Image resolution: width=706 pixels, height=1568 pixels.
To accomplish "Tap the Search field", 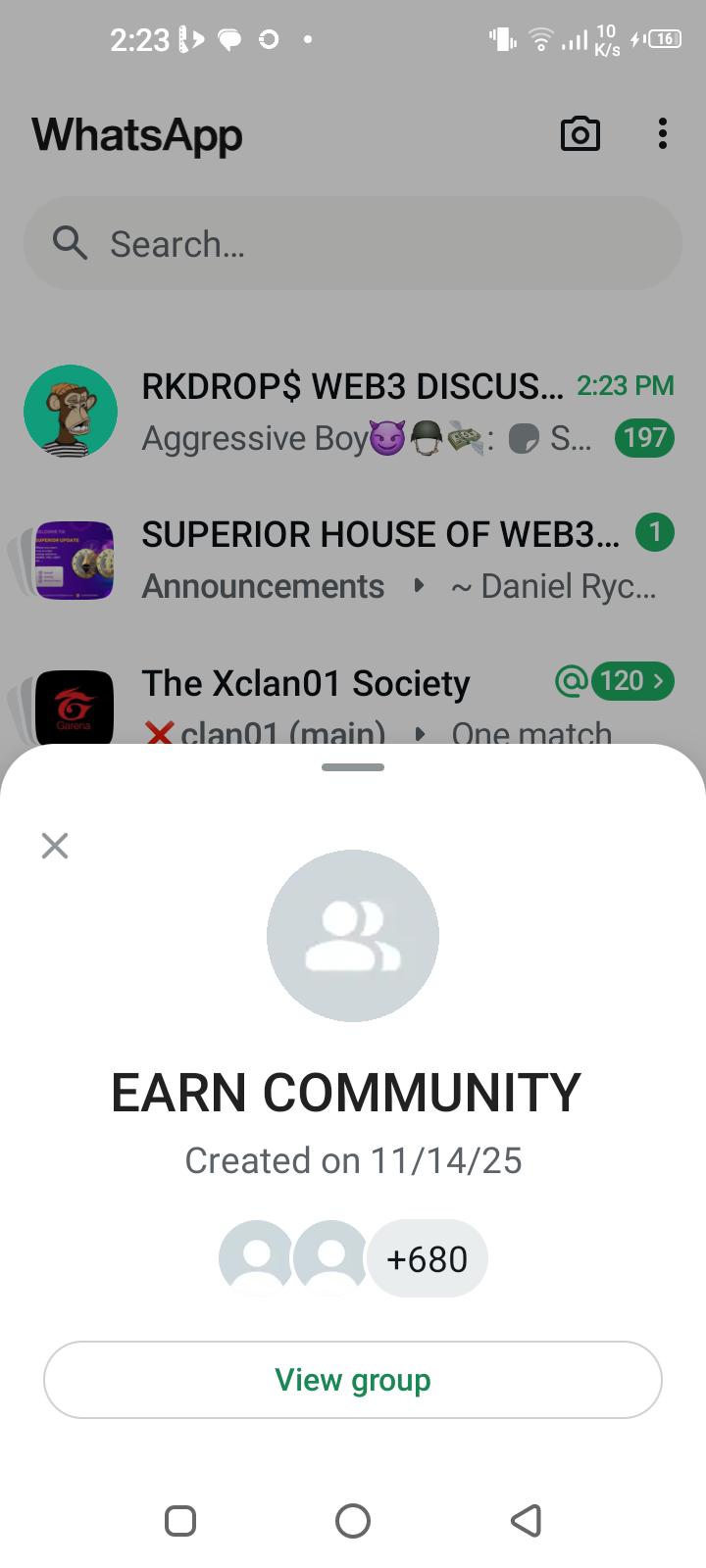I will pos(353,243).
